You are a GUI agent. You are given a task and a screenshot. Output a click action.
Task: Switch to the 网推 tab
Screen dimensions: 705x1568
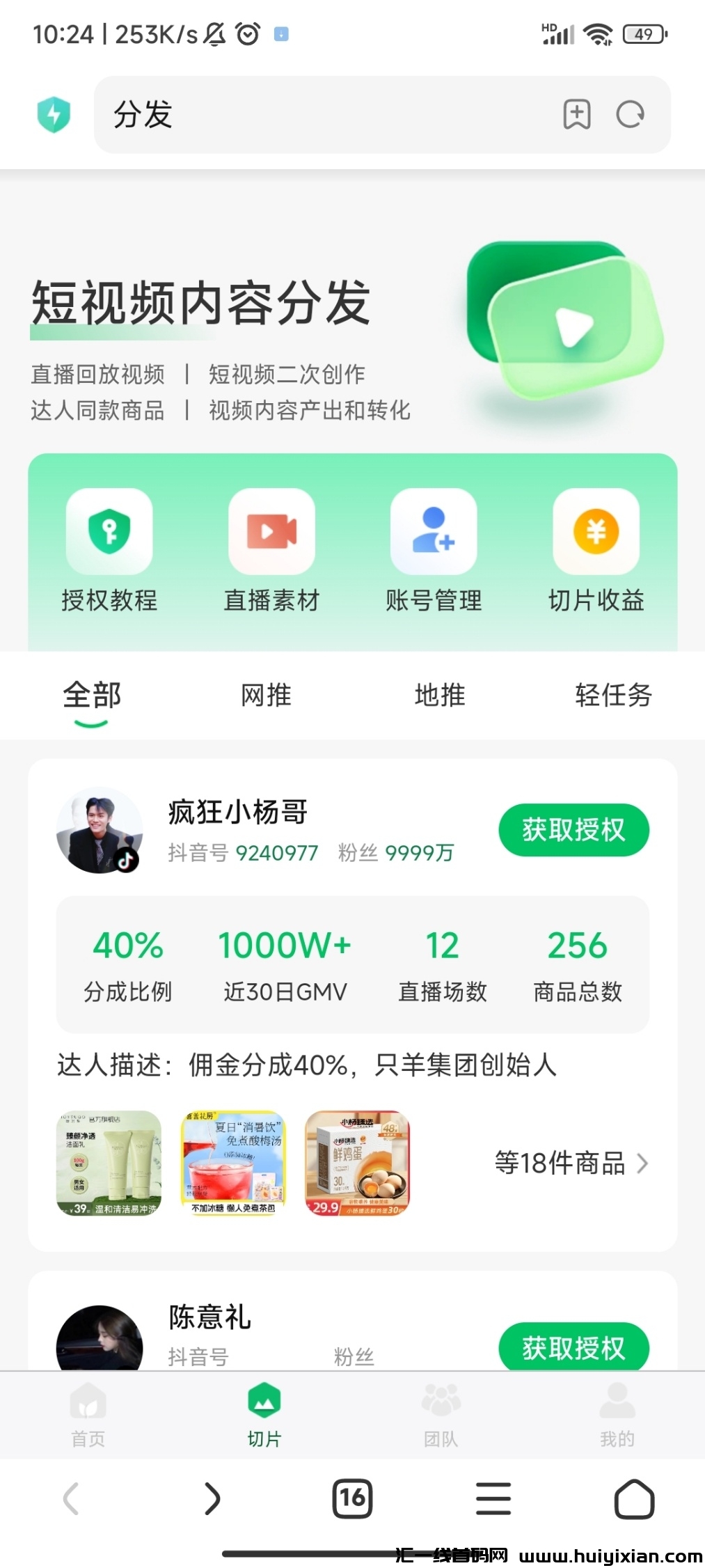[267, 696]
